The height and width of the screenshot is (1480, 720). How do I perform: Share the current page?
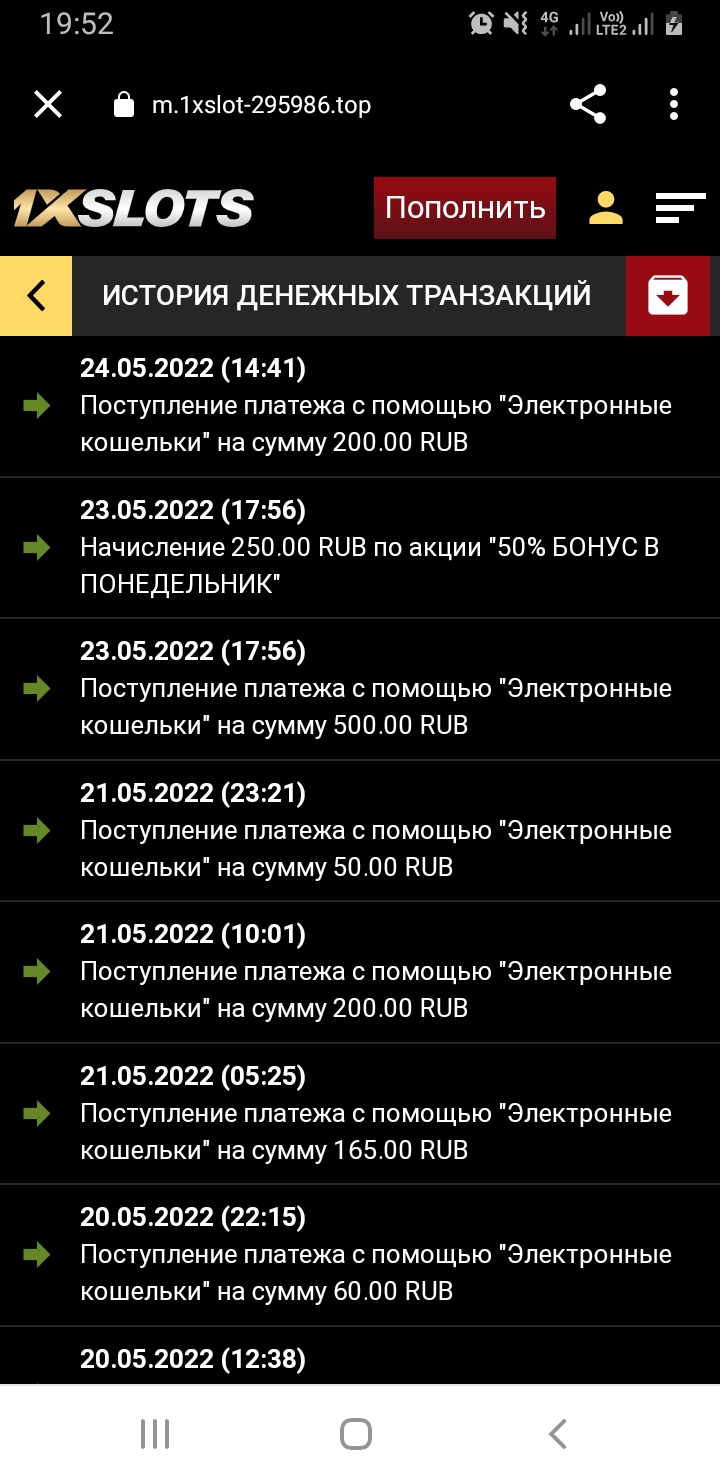(x=588, y=104)
